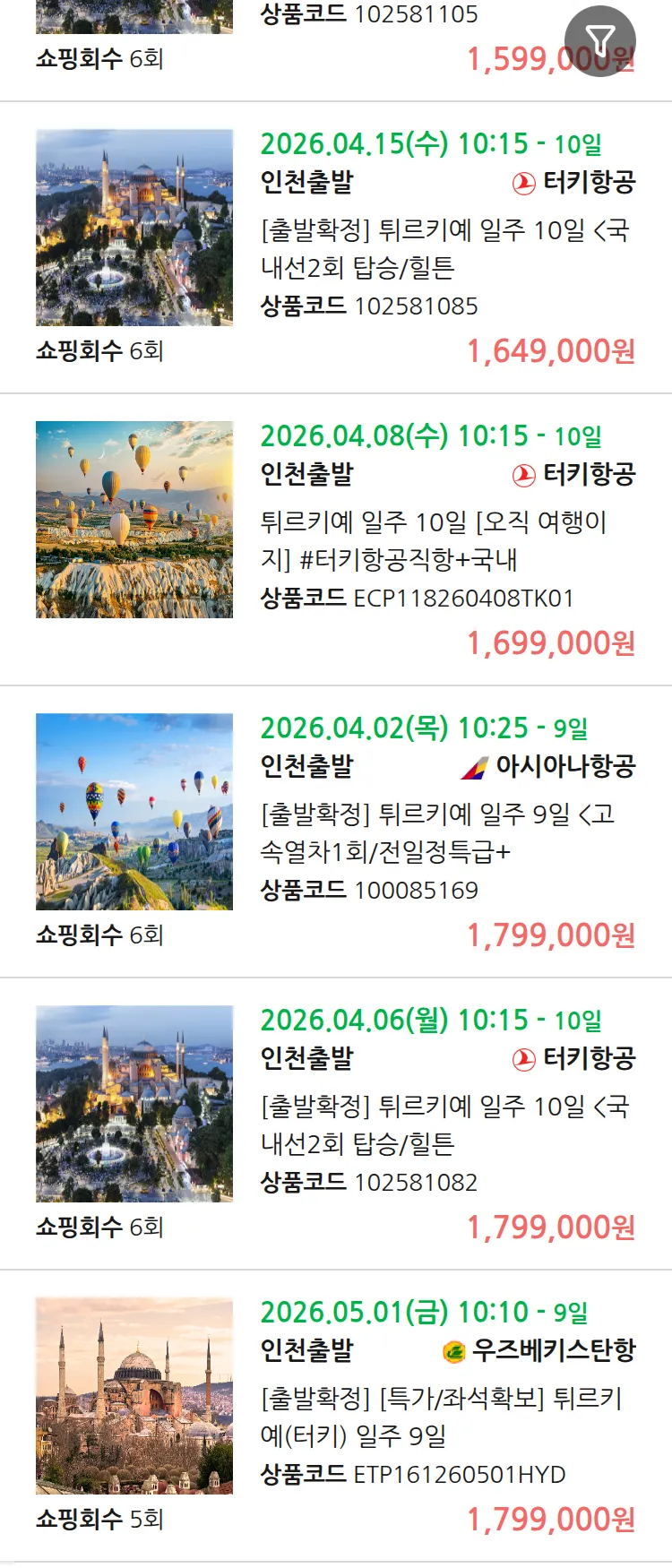Open the floating filter button
This screenshot has width=672, height=1568.
(599, 40)
